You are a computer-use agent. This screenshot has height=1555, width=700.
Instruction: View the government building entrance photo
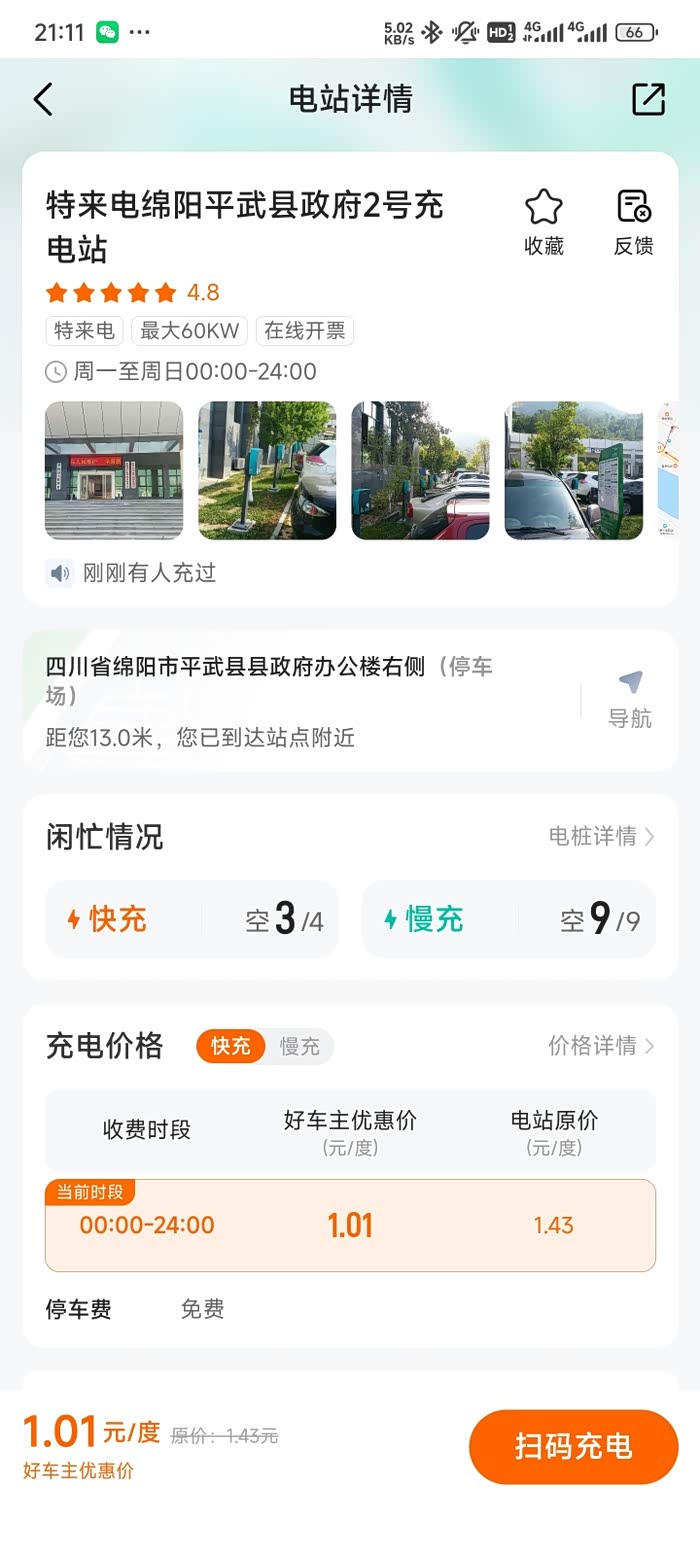[114, 470]
